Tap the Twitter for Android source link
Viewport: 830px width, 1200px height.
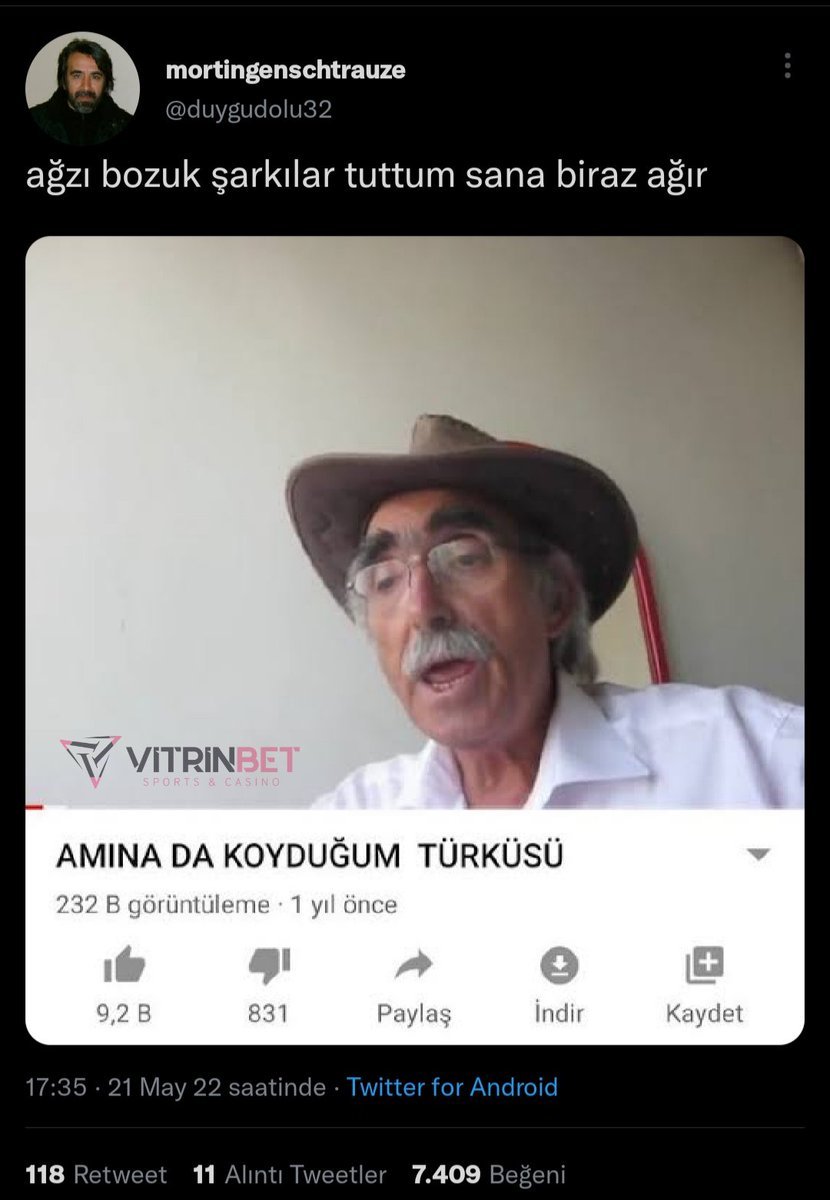pyautogui.click(x=452, y=1087)
